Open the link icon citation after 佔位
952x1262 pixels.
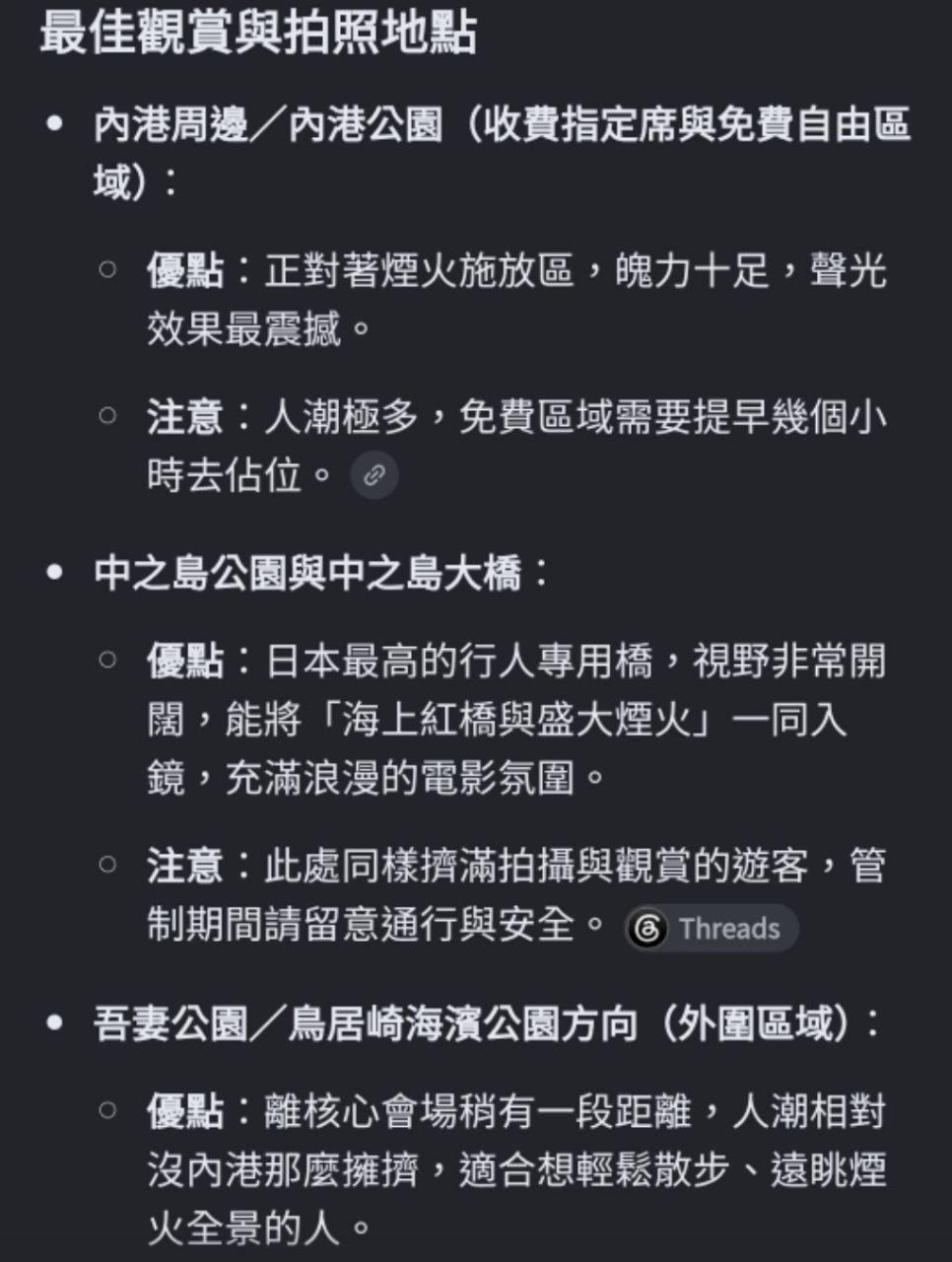click(374, 476)
